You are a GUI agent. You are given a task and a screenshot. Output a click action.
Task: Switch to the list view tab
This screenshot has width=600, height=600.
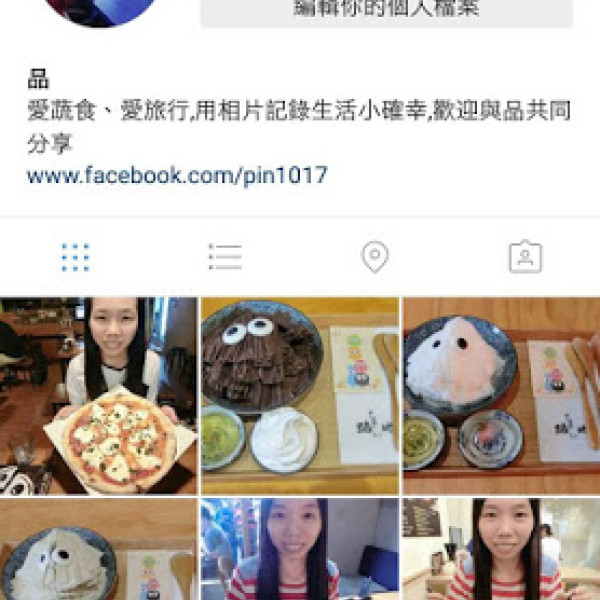(225, 257)
